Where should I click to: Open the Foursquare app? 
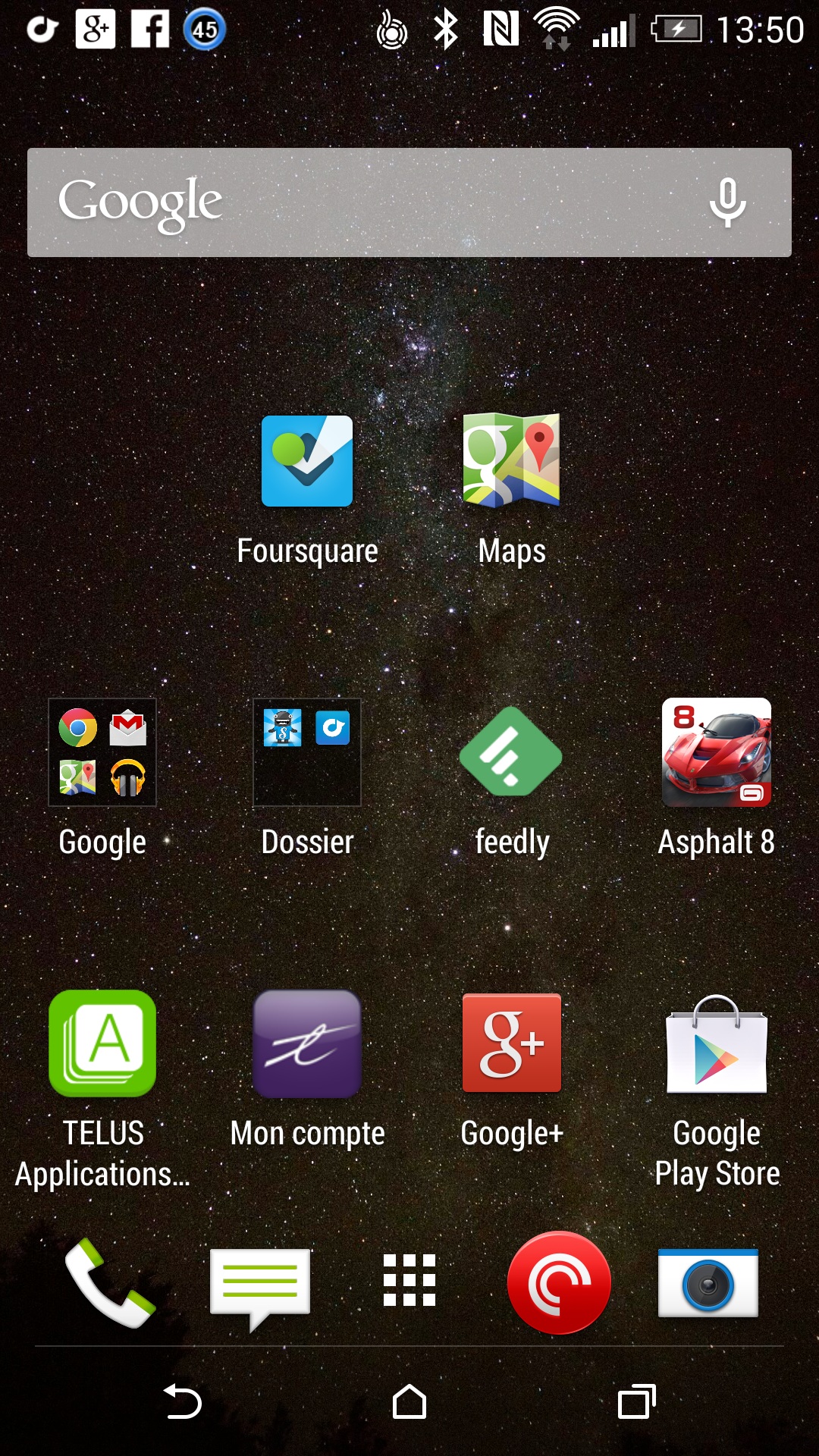coord(307,461)
